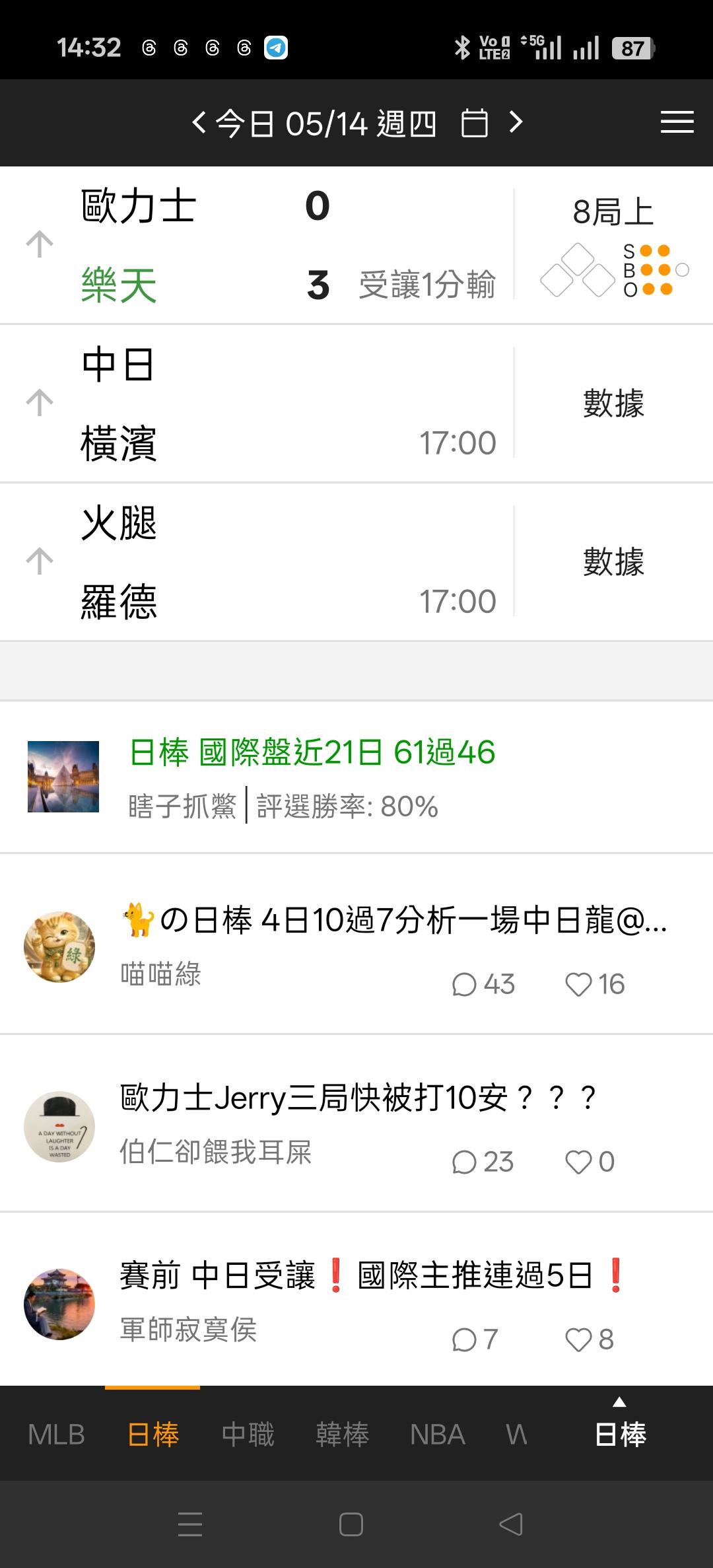Open 喵喵綠's 日棒 analysis post
Screen dimensions: 713x1568
coord(356,944)
